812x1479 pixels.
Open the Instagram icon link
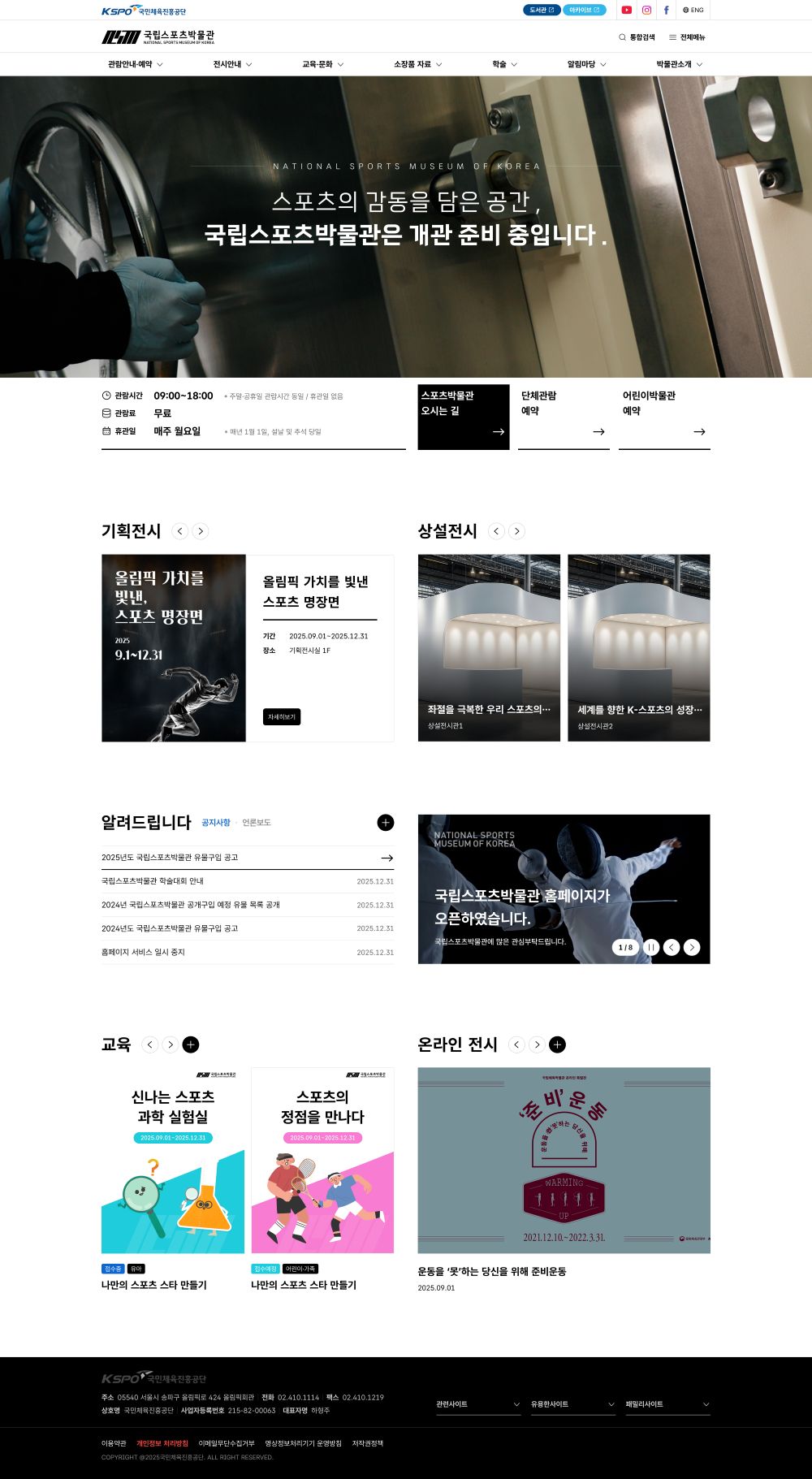(646, 10)
